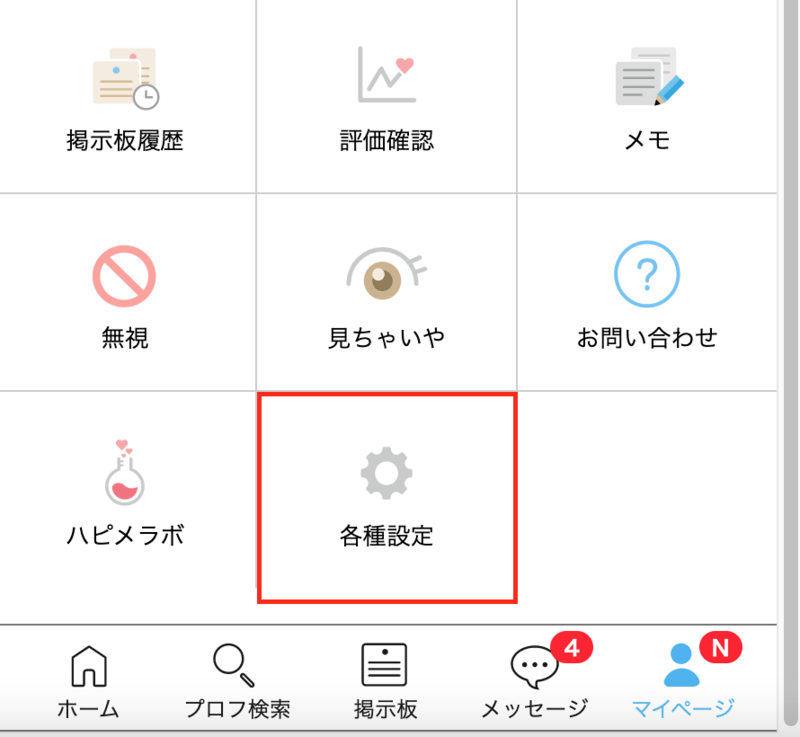
Task: Go to the ホーム home tab
Action: point(88,682)
